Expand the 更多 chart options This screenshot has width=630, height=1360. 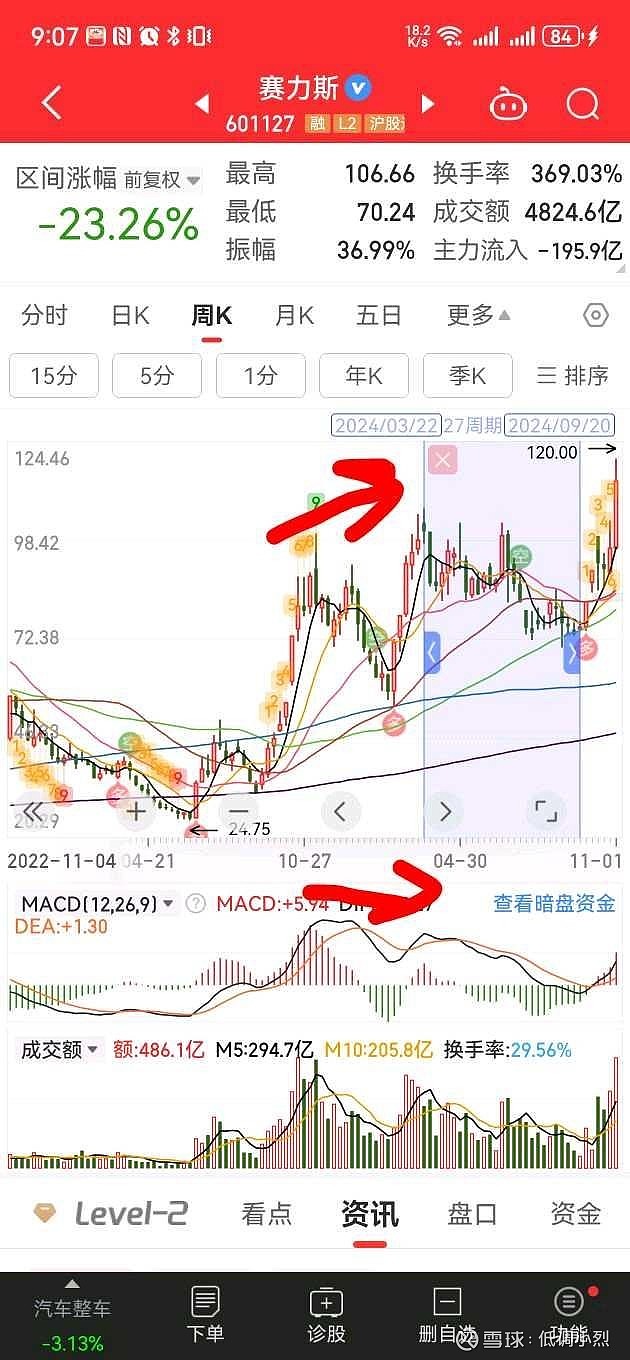click(478, 316)
